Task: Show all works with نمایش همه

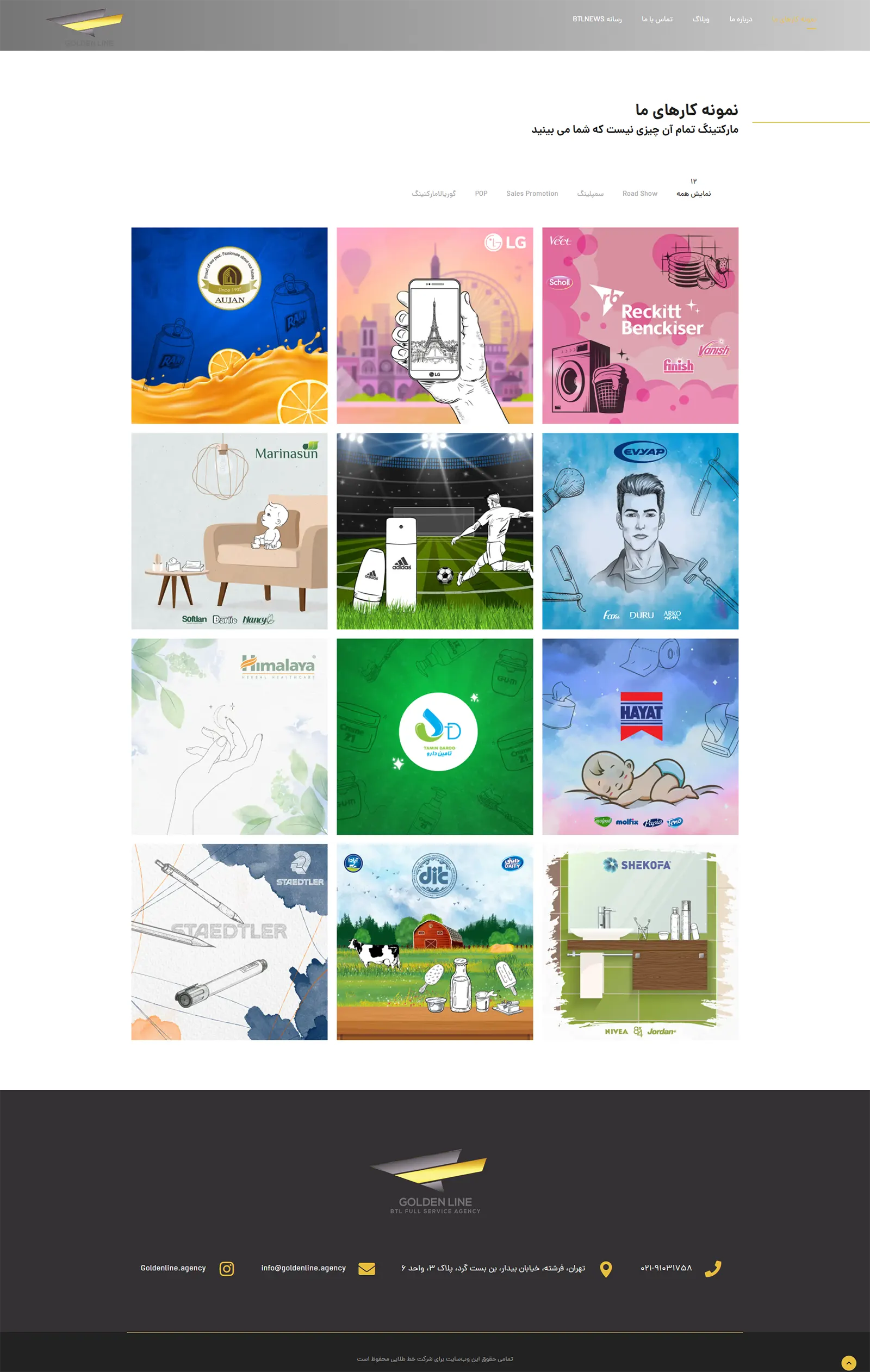Action: point(693,194)
